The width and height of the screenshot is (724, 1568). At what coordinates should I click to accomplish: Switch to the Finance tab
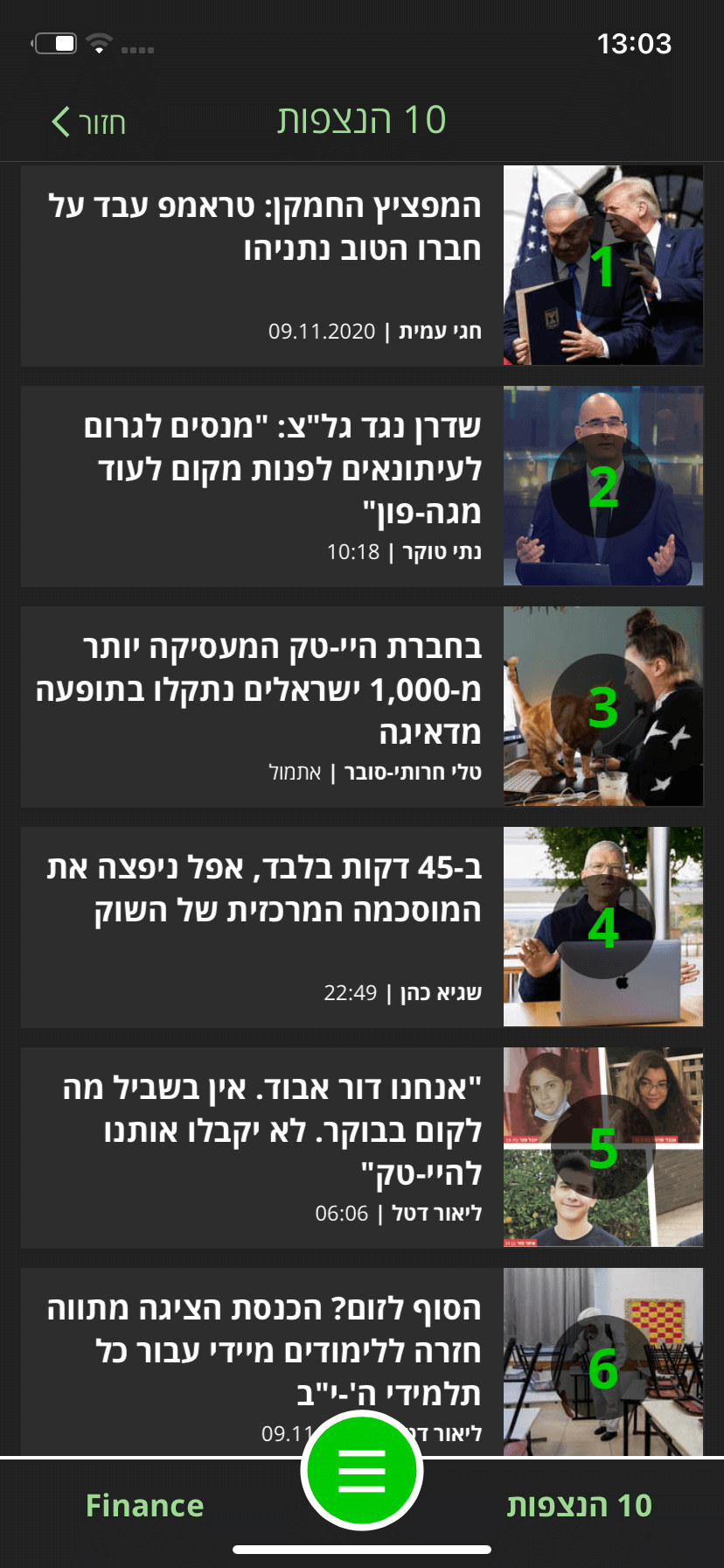click(145, 1506)
